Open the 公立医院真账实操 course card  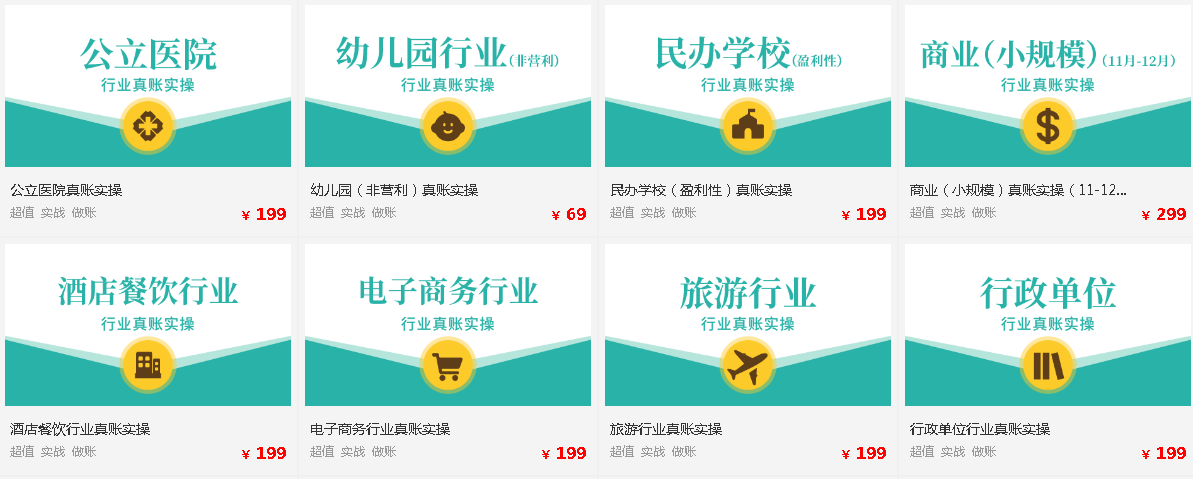148,87
